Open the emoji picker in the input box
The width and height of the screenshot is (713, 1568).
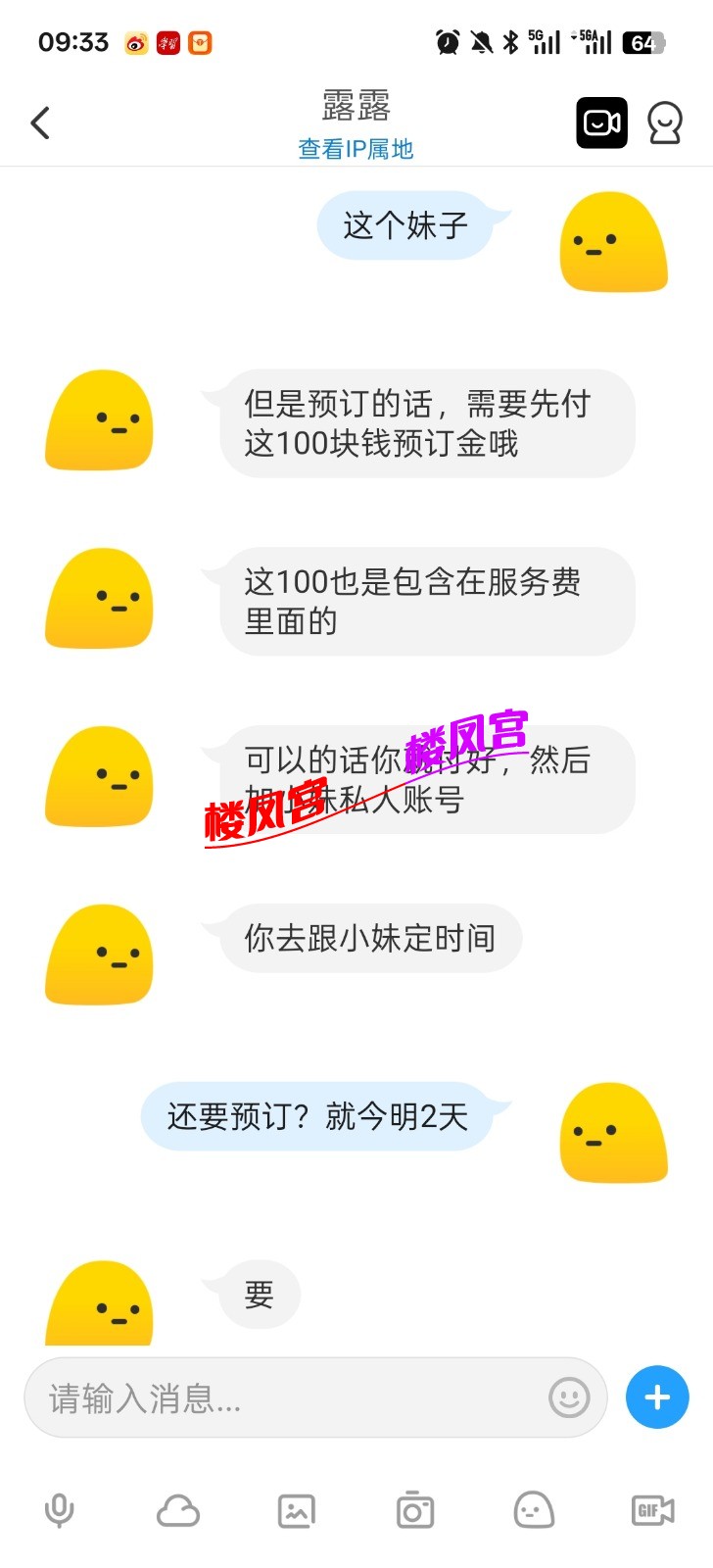tap(569, 1397)
